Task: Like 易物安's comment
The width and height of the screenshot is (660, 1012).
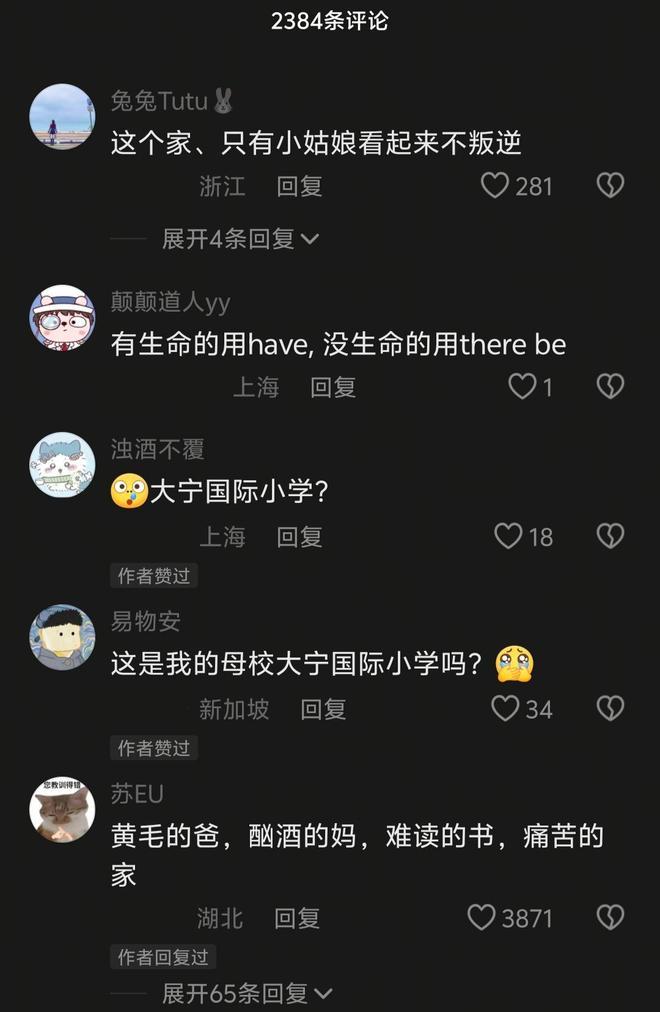Action: pyautogui.click(x=506, y=709)
